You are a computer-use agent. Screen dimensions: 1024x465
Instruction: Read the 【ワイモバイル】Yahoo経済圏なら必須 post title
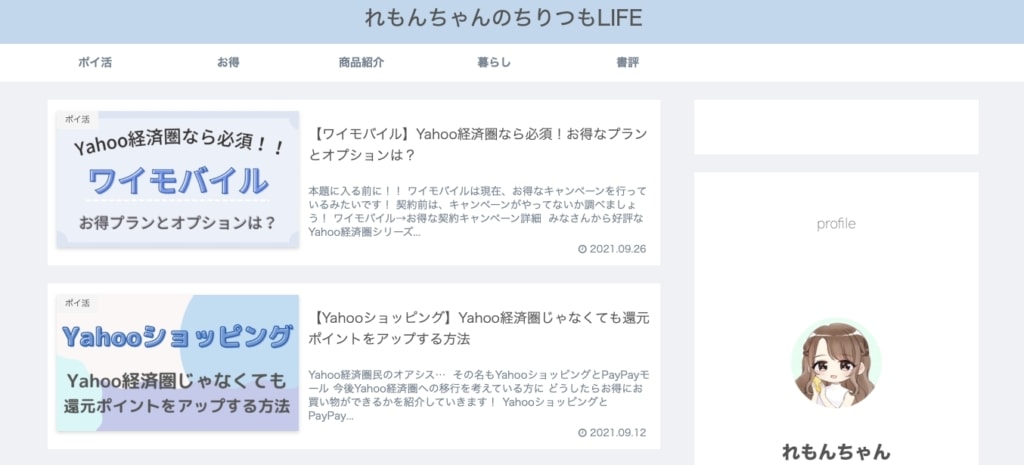click(480, 144)
